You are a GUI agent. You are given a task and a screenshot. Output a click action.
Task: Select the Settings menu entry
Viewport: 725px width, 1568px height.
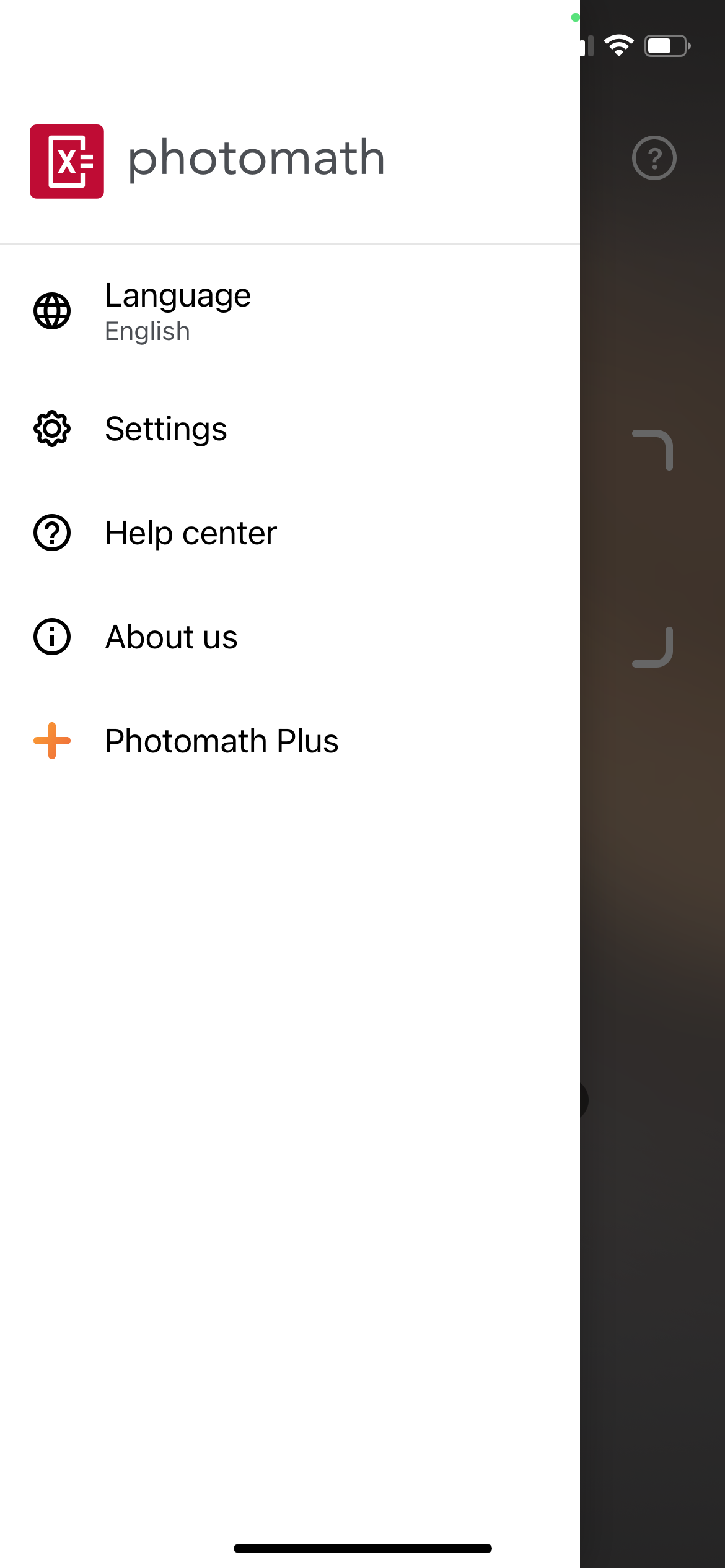(166, 429)
